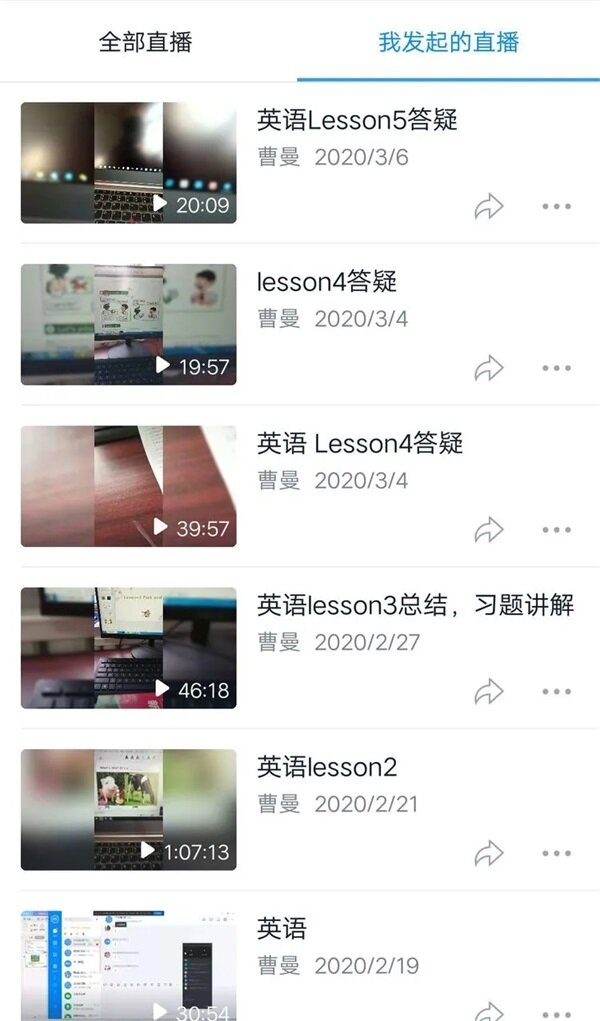
Task: Play the 英语lesson2 video thumbnail
Action: pyautogui.click(x=129, y=810)
